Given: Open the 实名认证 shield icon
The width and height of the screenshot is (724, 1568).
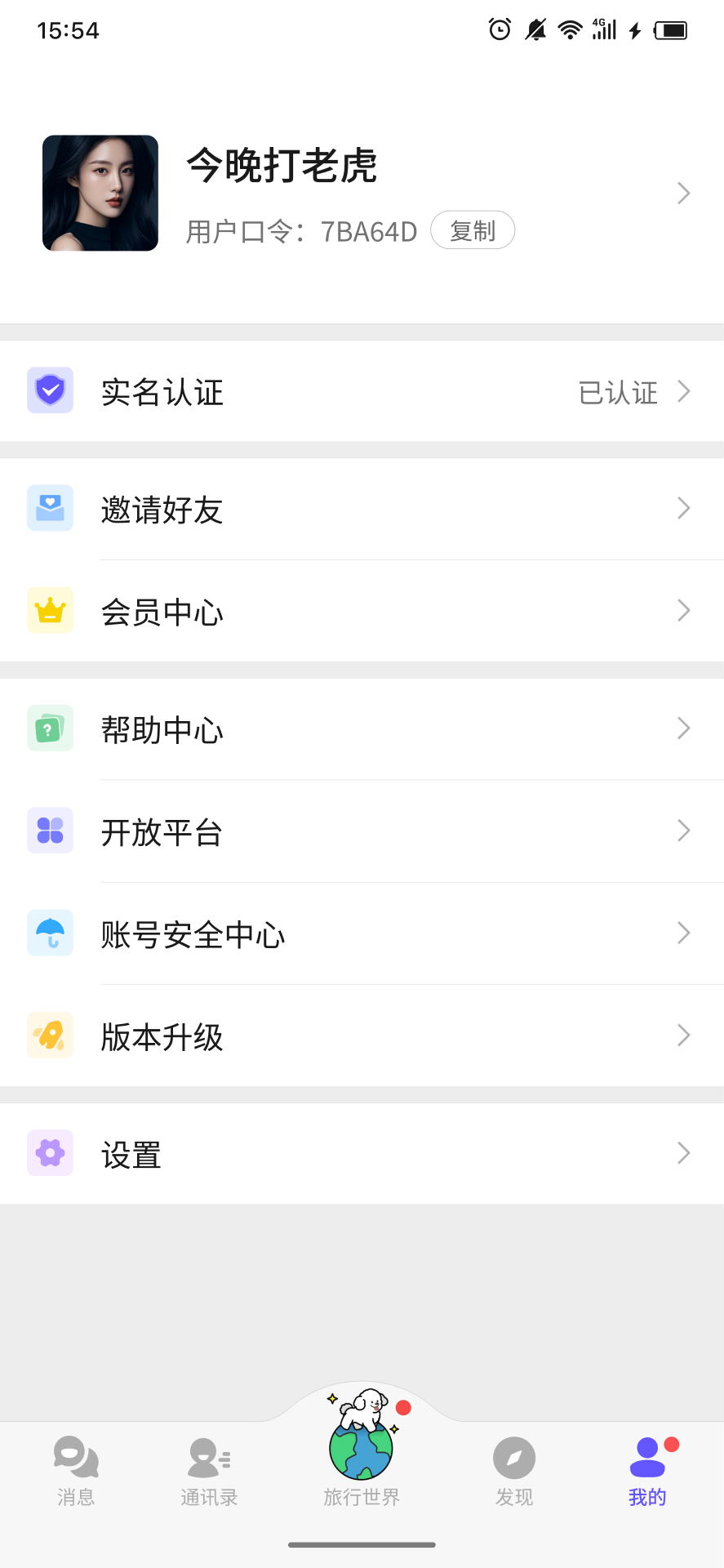Looking at the screenshot, I should click(50, 390).
